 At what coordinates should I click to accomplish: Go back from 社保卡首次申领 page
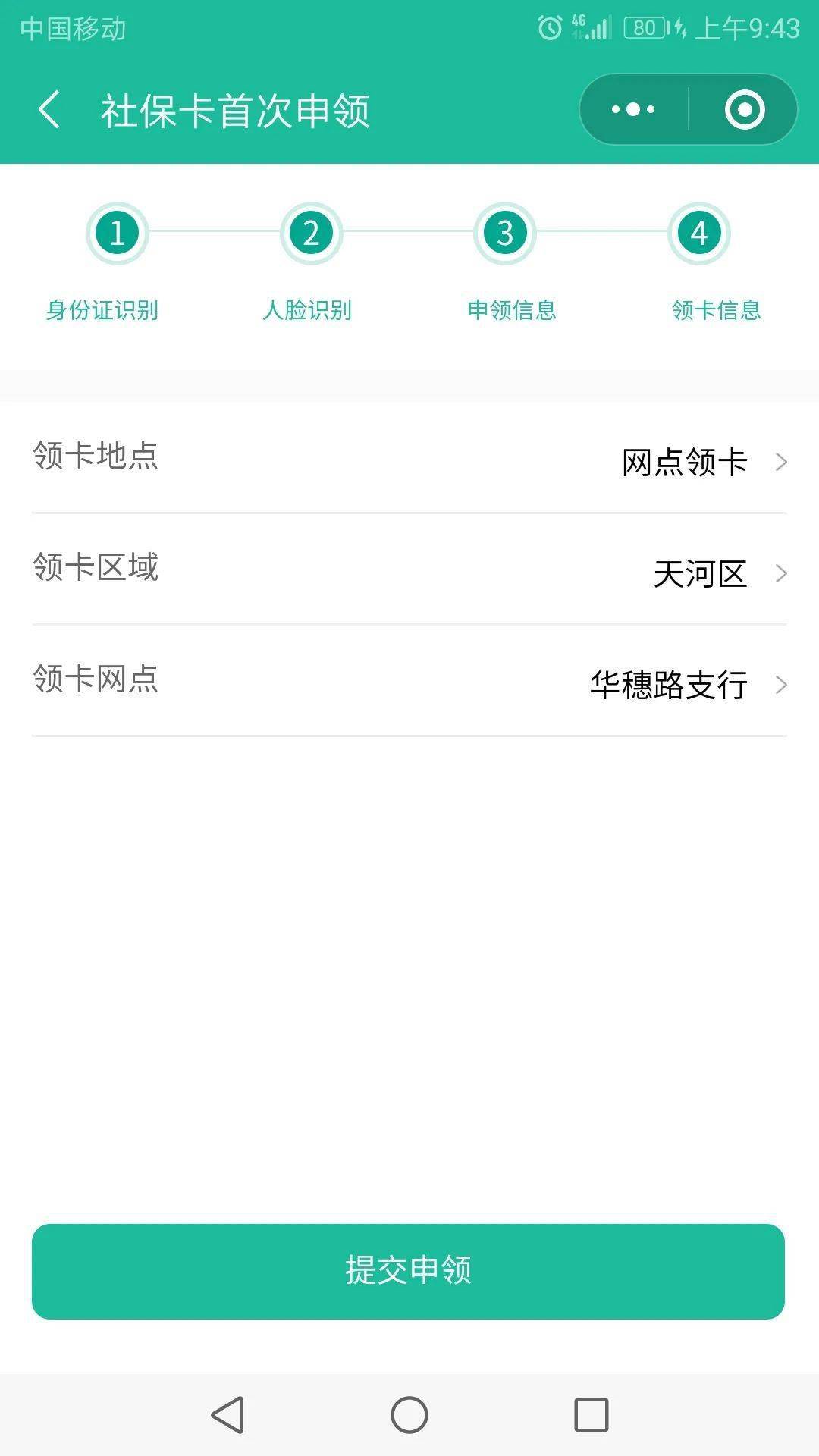pyautogui.click(x=49, y=110)
